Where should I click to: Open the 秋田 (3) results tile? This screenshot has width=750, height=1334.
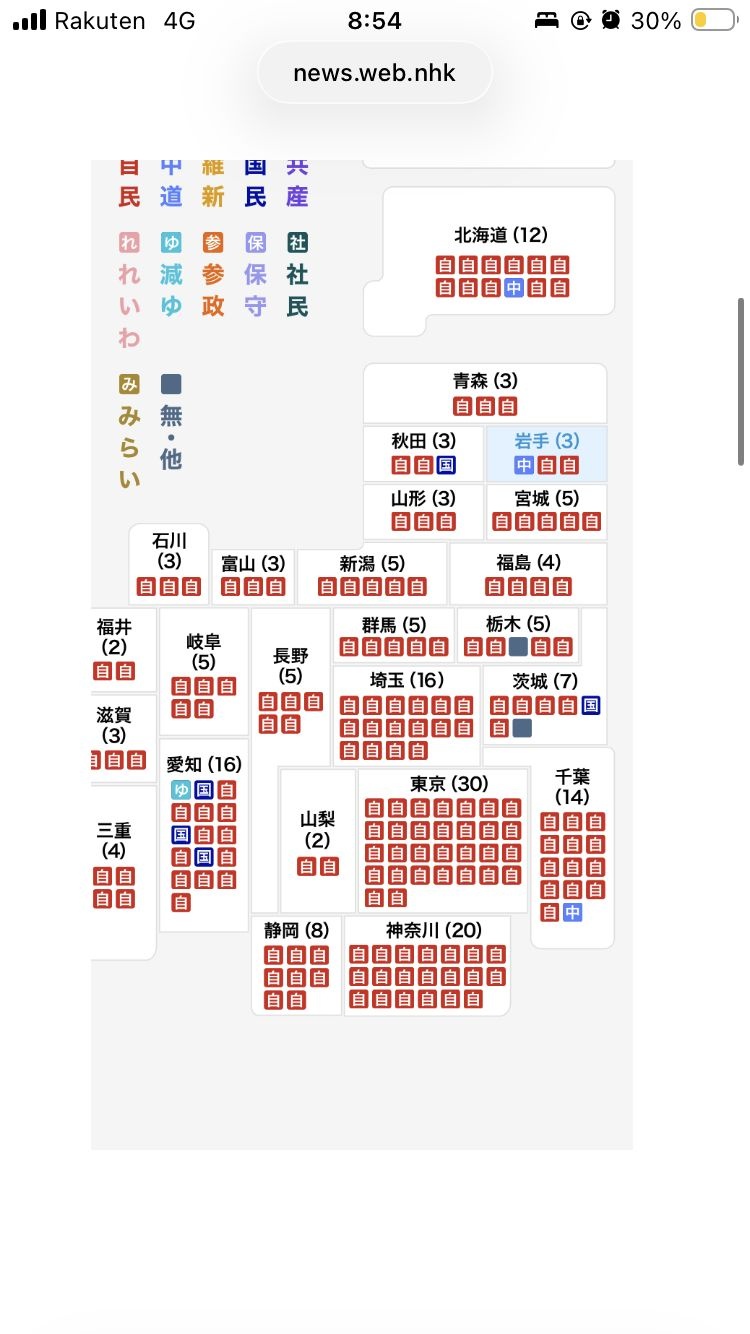[x=423, y=454]
